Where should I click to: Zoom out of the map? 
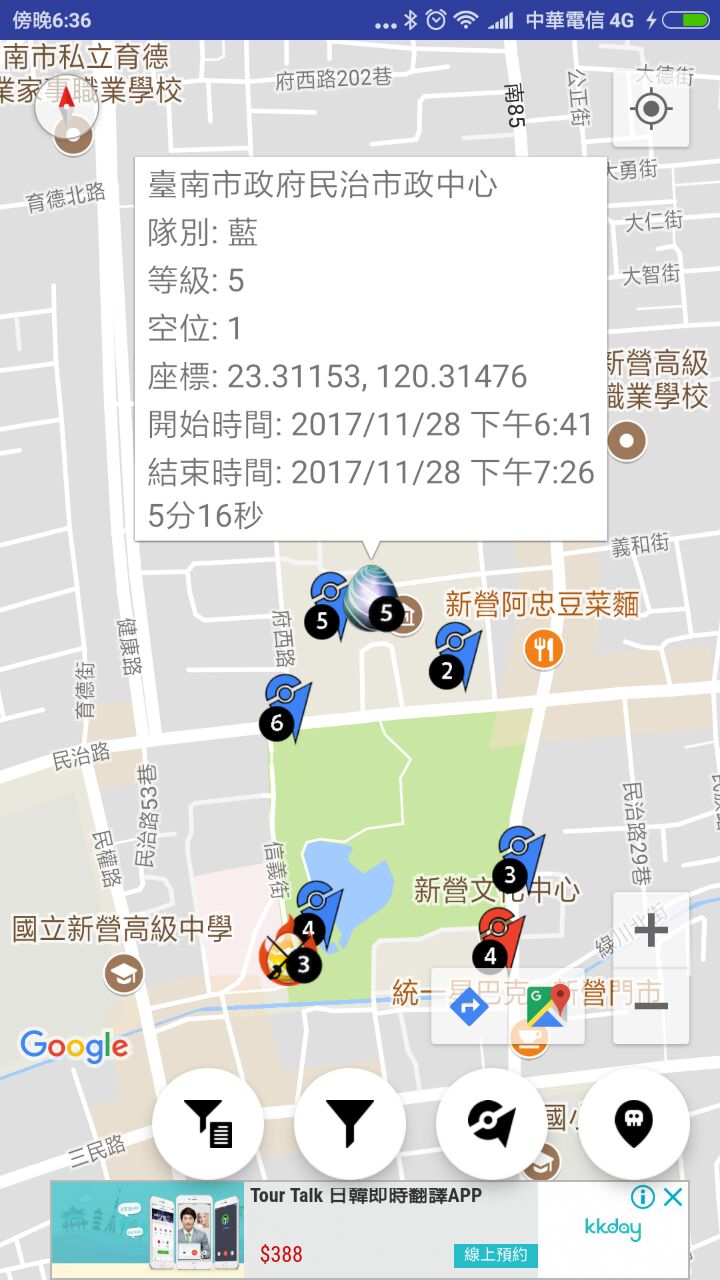(651, 1004)
